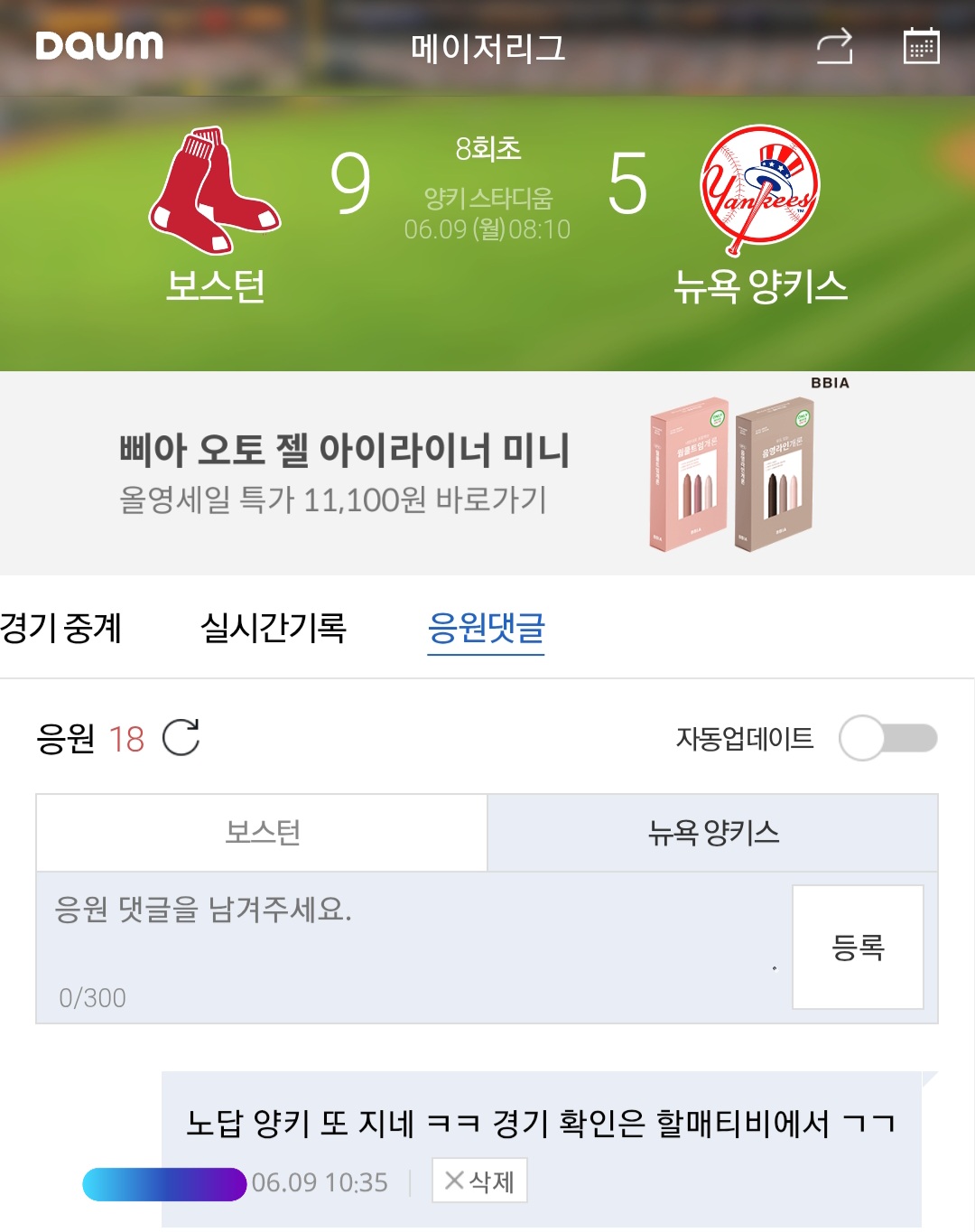Enable the 자동업데이트 switch
The height and width of the screenshot is (1232, 975).
[x=888, y=738]
